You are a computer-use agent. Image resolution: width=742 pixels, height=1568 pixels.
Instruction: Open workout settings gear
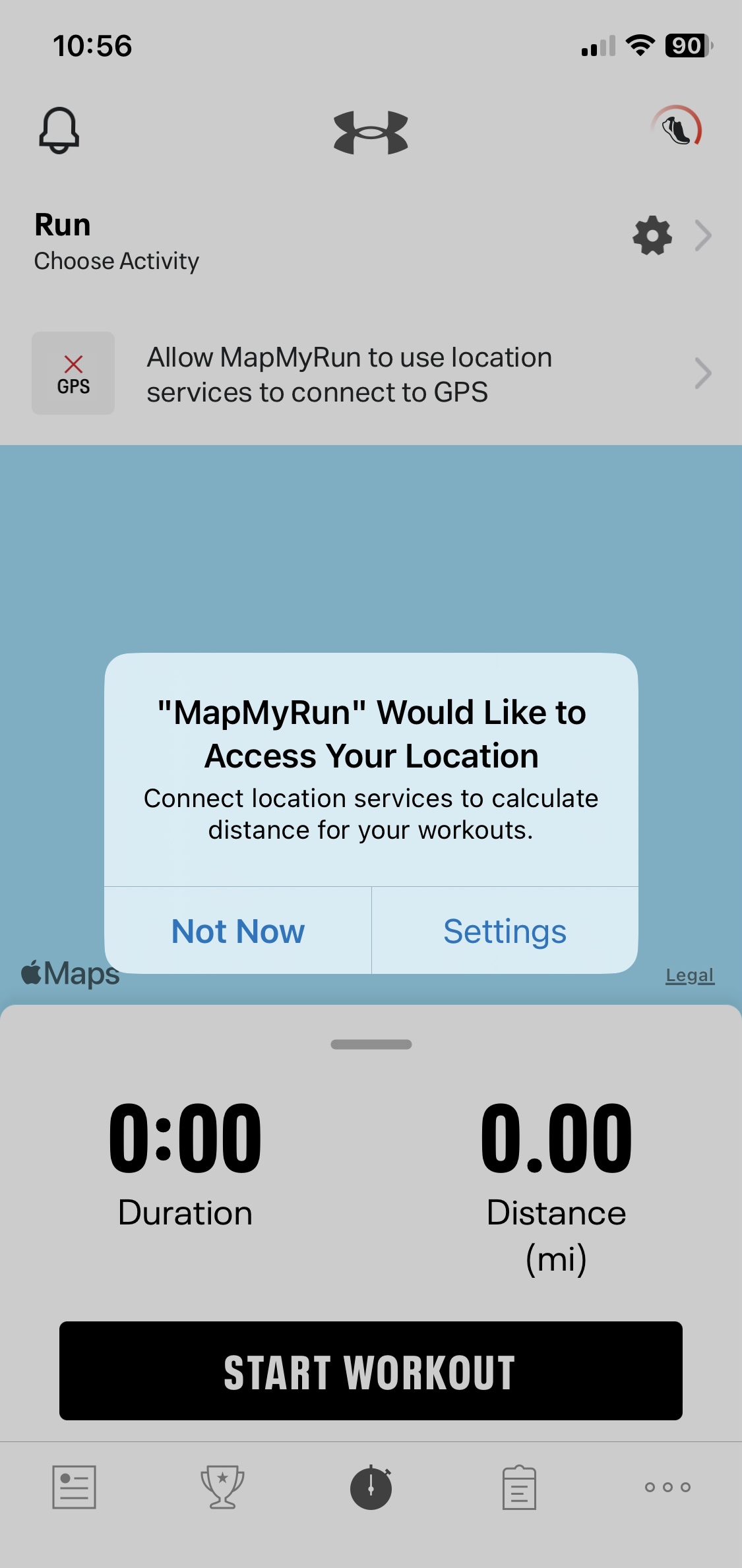tap(652, 235)
